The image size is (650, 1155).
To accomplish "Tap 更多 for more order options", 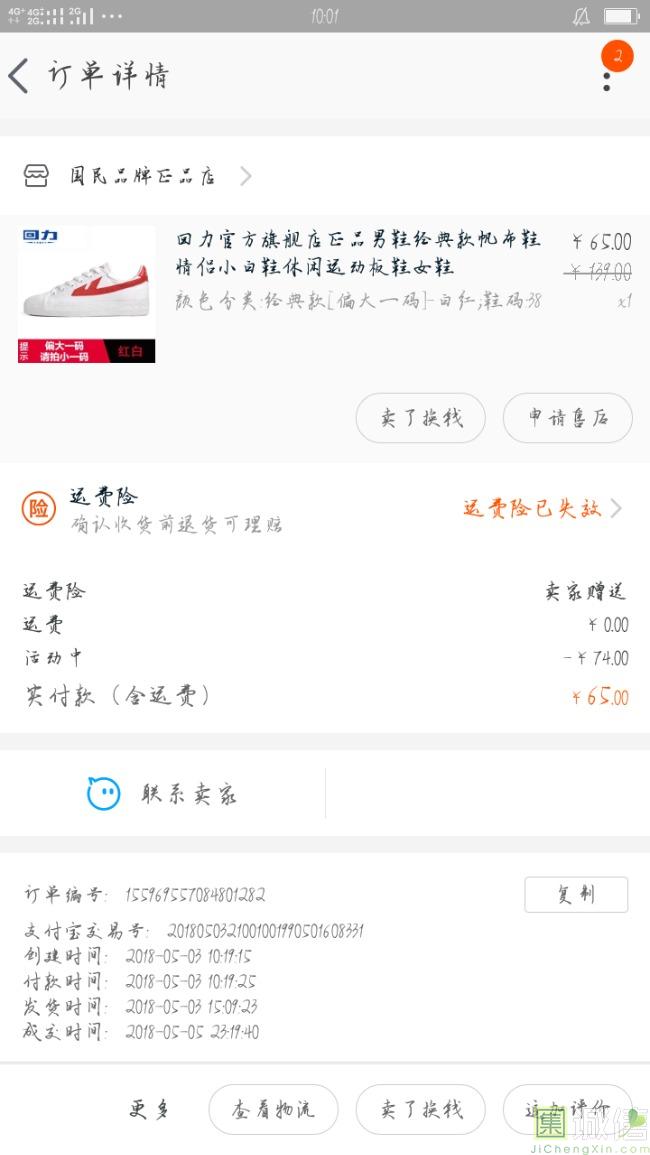I will (x=149, y=1109).
